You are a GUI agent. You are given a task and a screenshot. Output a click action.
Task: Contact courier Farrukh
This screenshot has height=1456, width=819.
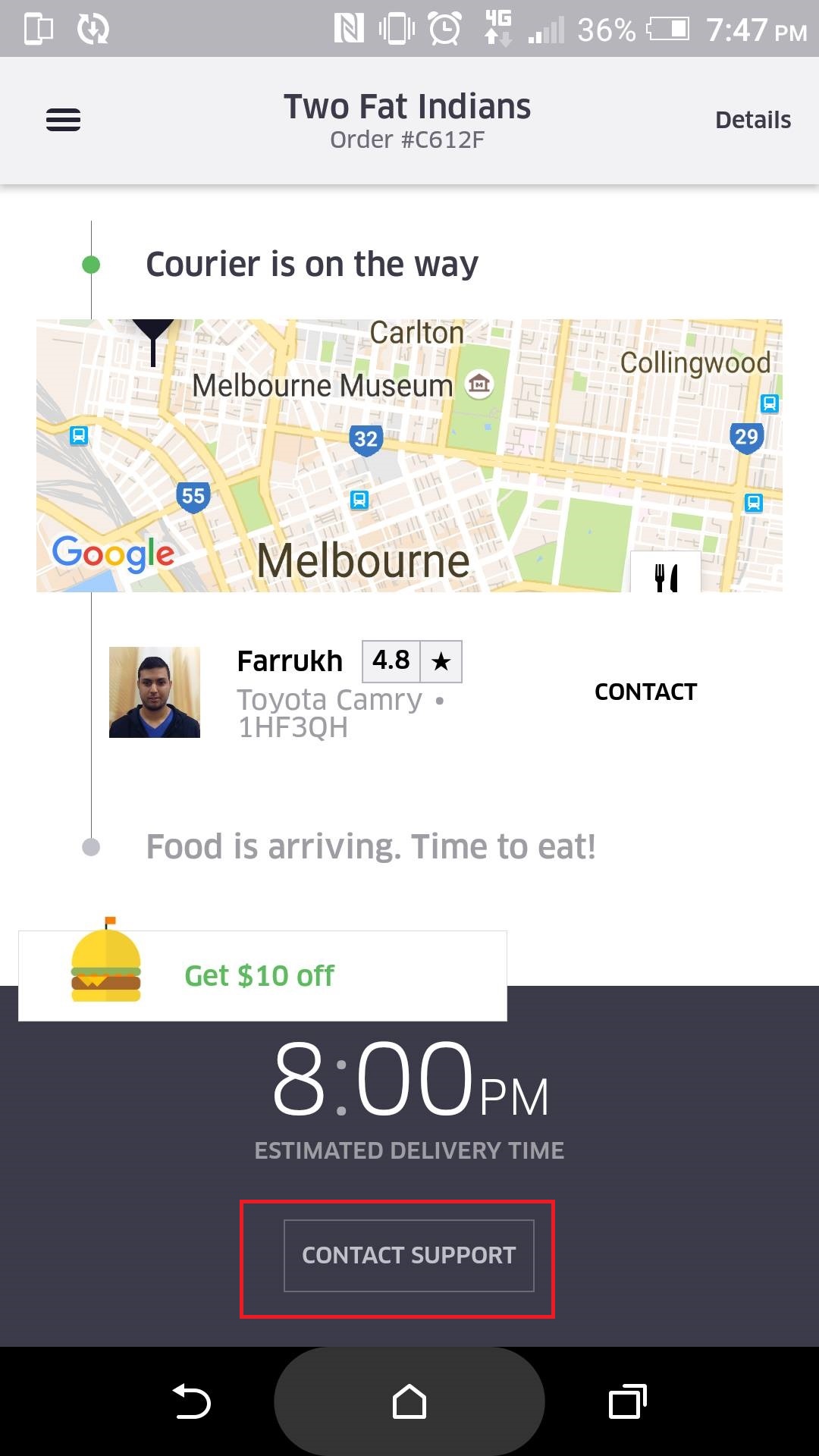coord(645,692)
